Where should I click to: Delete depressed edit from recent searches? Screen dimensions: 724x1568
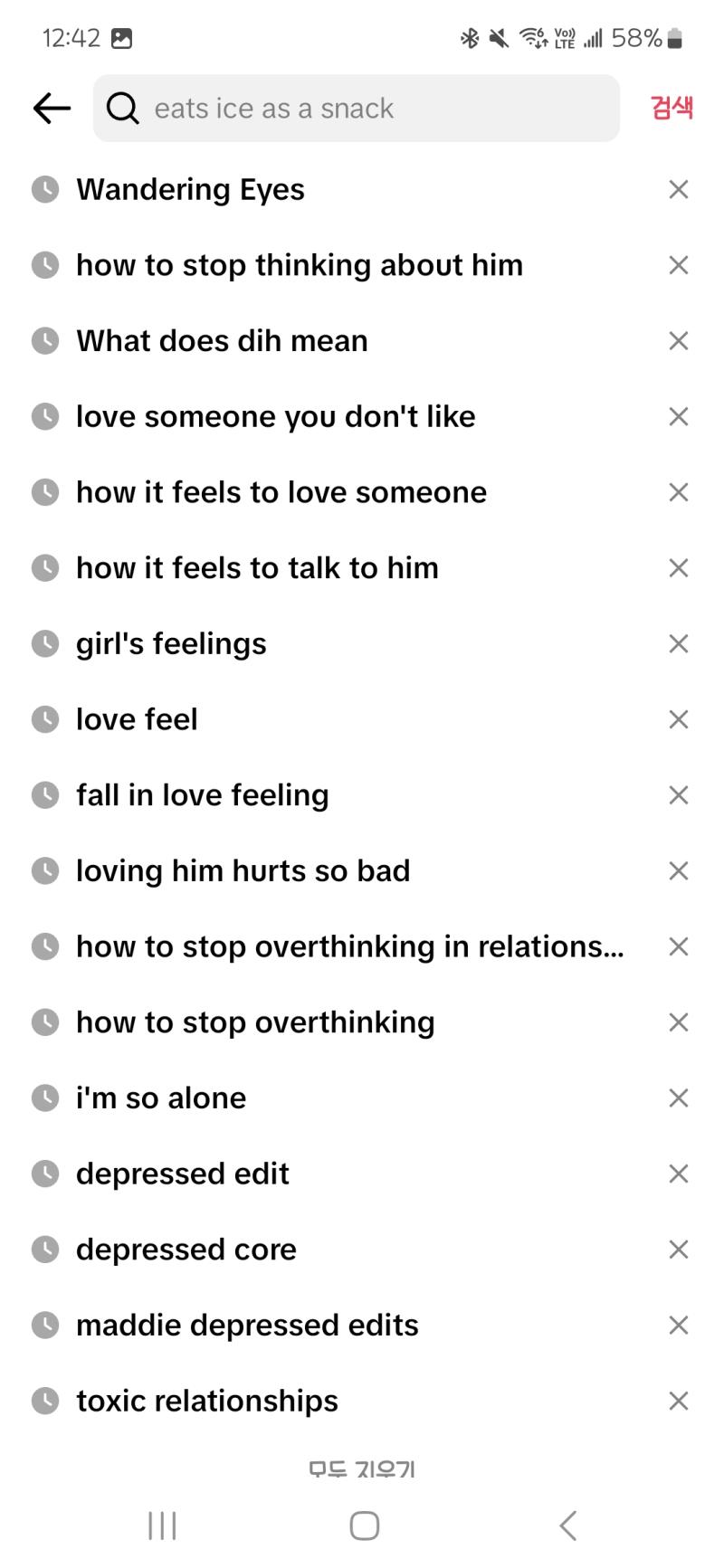(x=679, y=1174)
